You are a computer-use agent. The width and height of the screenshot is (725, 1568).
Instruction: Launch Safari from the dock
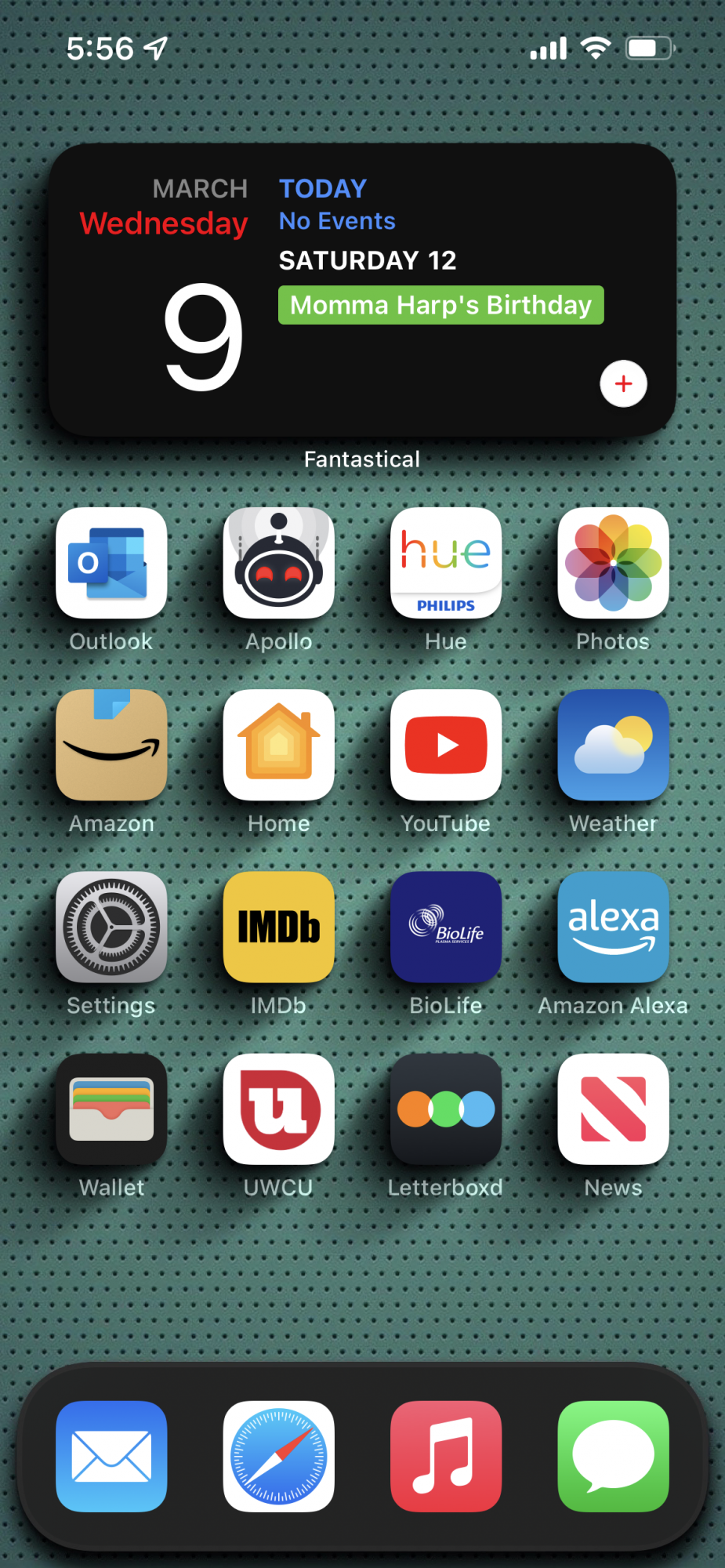(x=278, y=1456)
